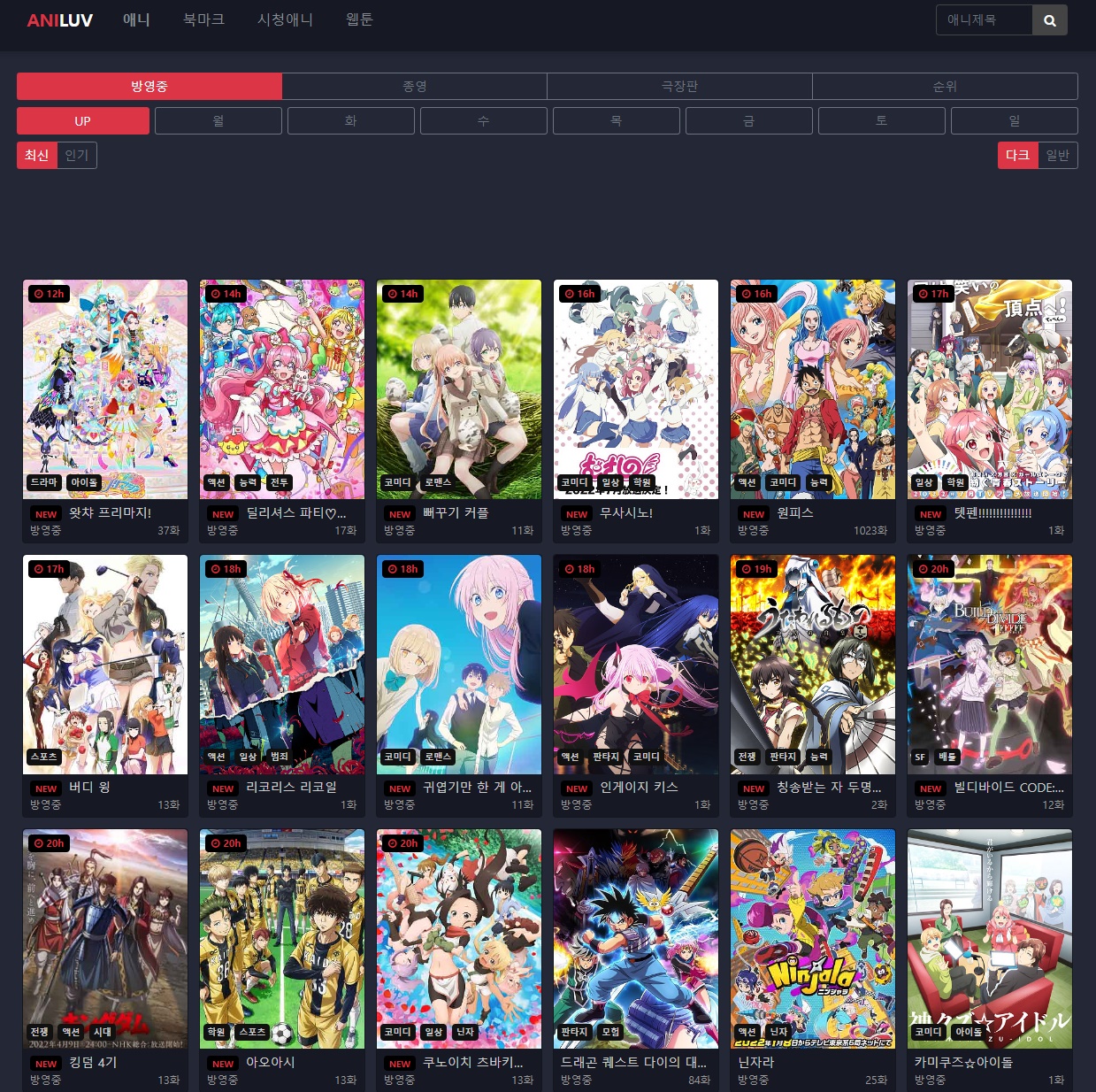Tap the search magnifier icon

[1049, 20]
